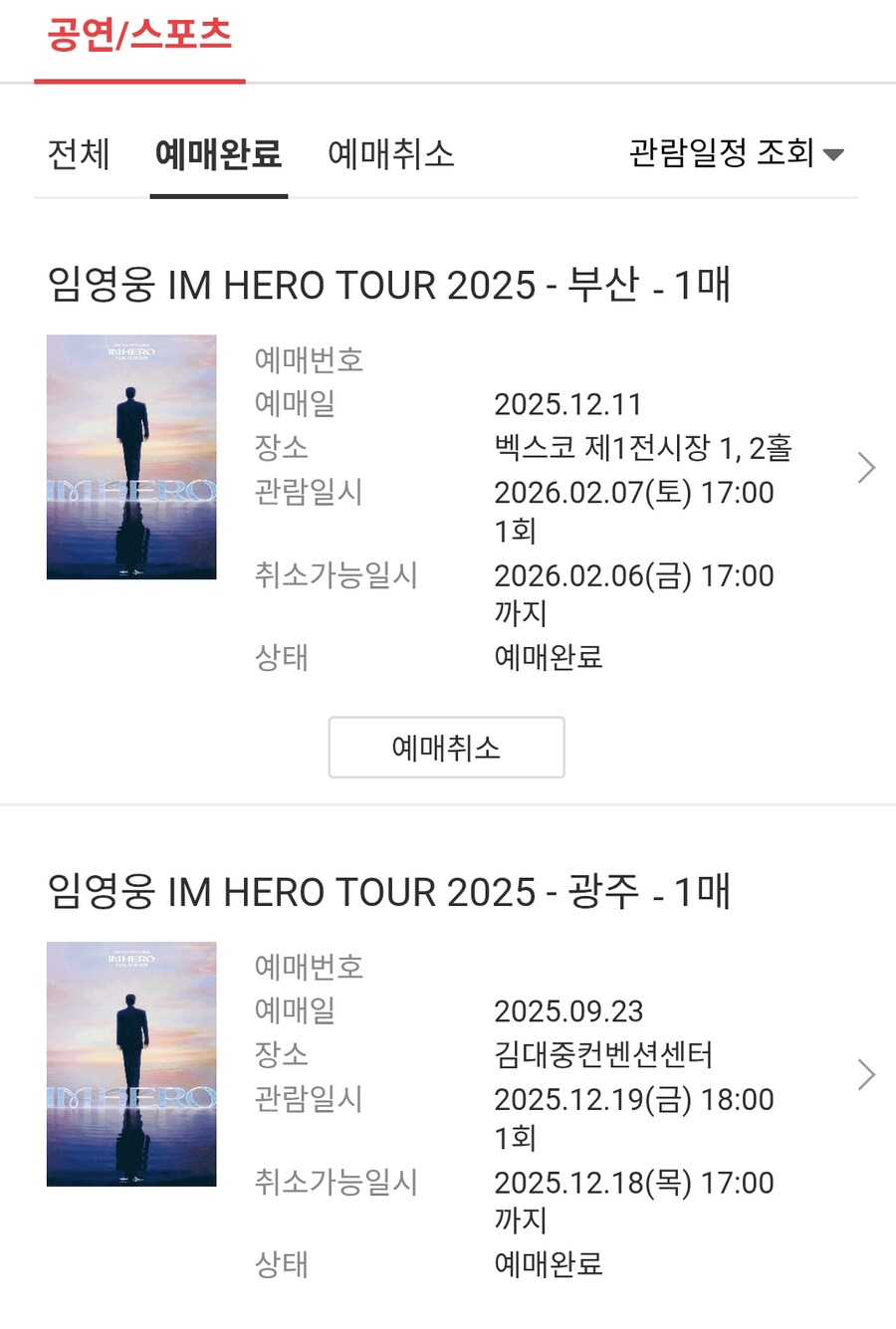896x1329 pixels.
Task: Switch to the 예매취소 tab
Action: pos(390,154)
